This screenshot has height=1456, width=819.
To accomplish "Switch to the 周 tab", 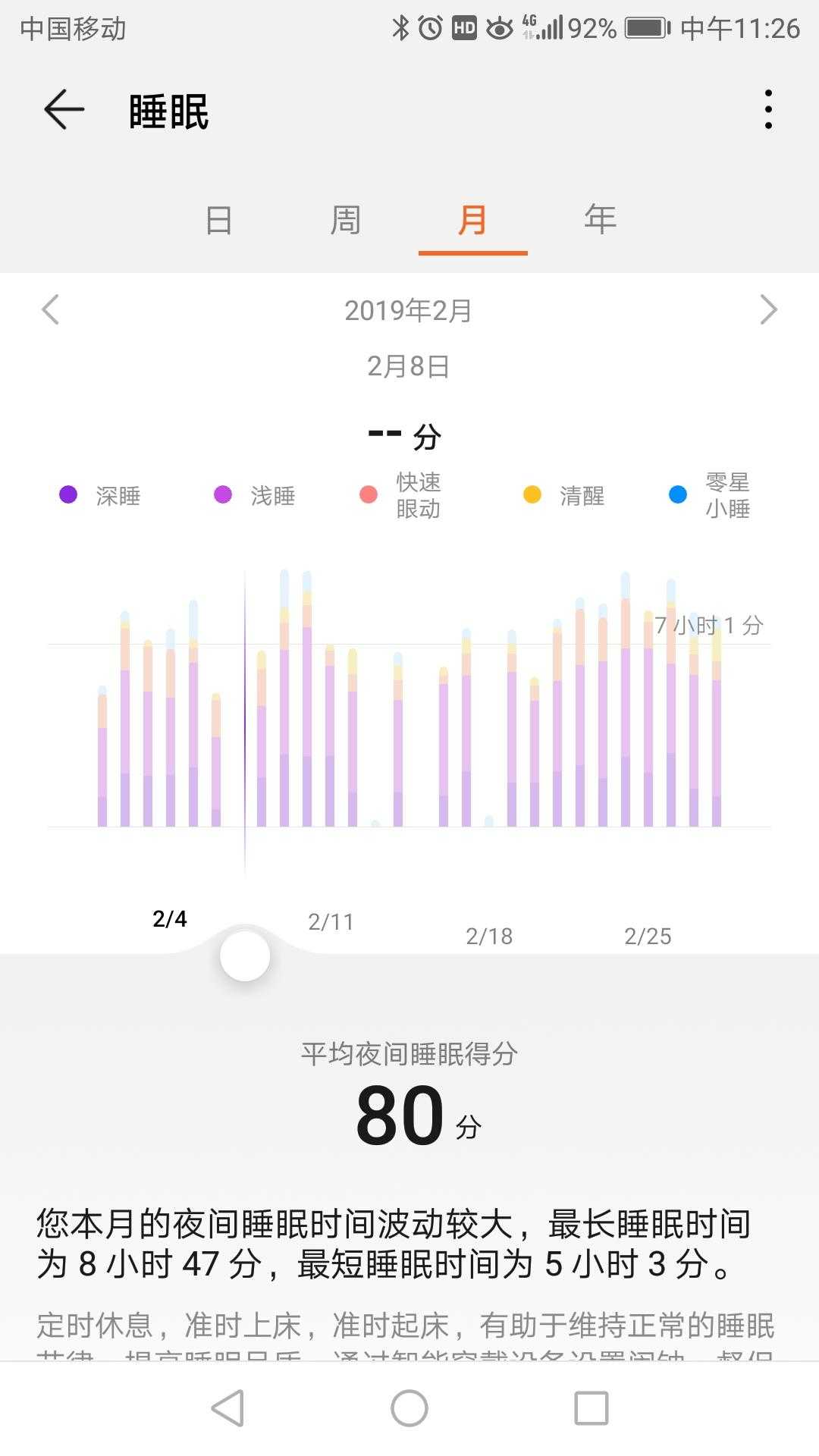I will [x=345, y=221].
